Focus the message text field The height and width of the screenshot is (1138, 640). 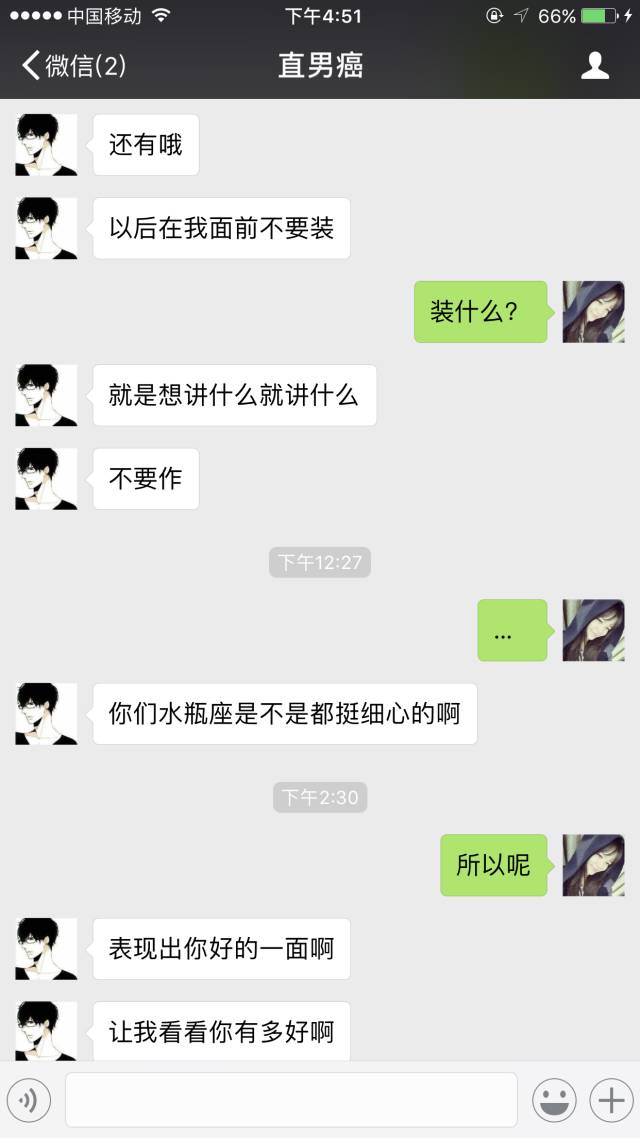291,1100
